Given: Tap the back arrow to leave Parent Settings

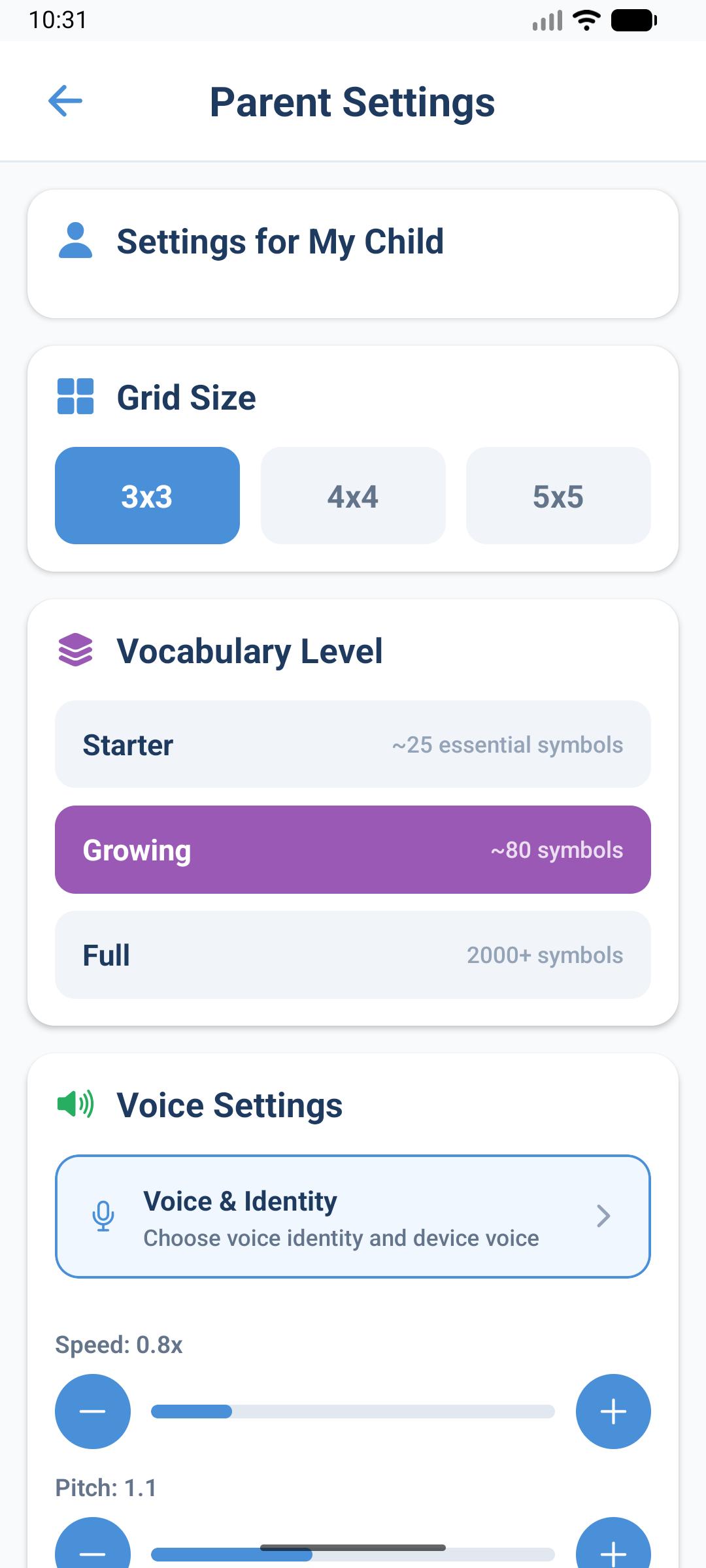Looking at the screenshot, I should click(x=65, y=101).
